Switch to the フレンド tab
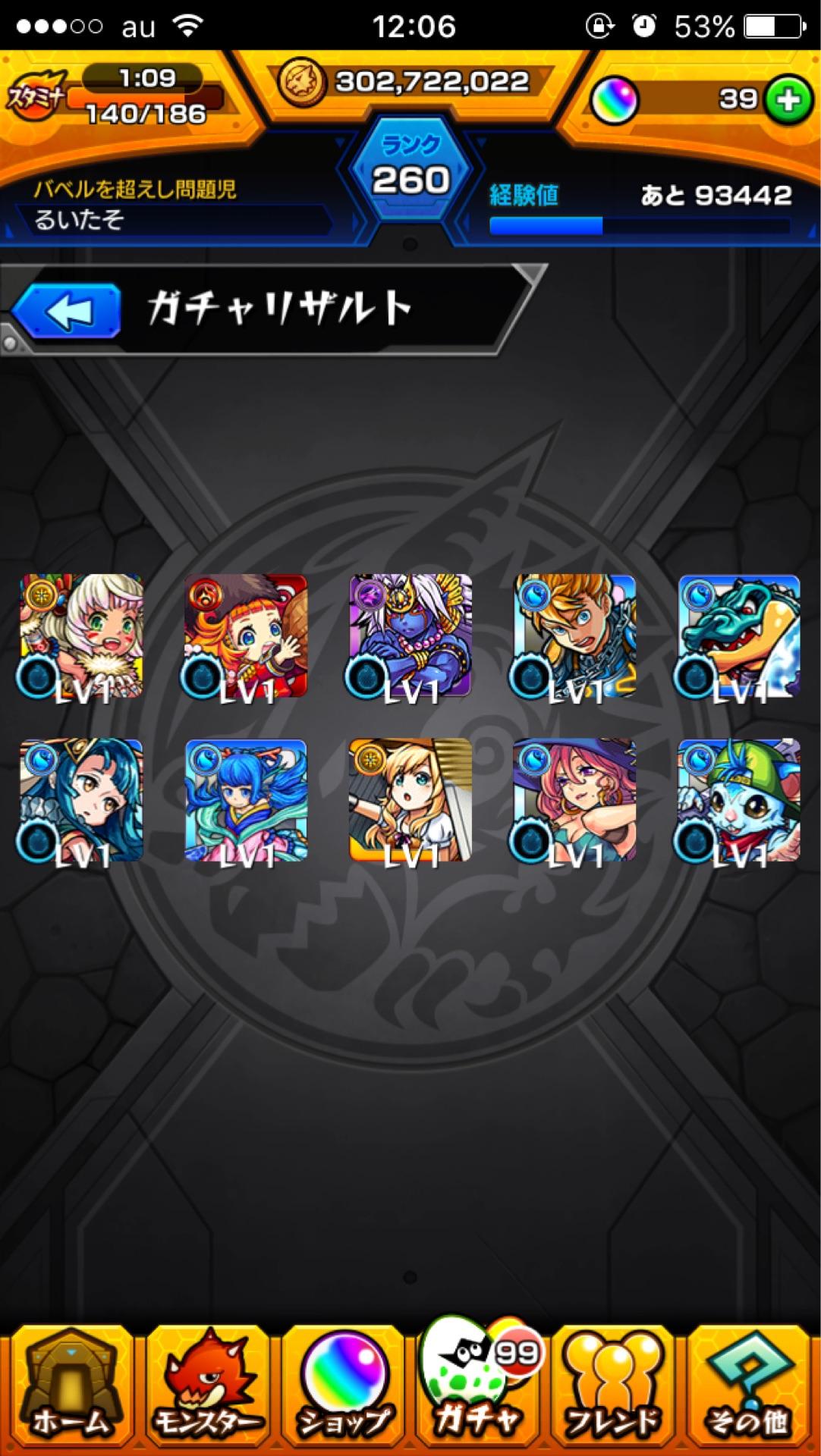This screenshot has height=1456, width=821. (x=612, y=1387)
